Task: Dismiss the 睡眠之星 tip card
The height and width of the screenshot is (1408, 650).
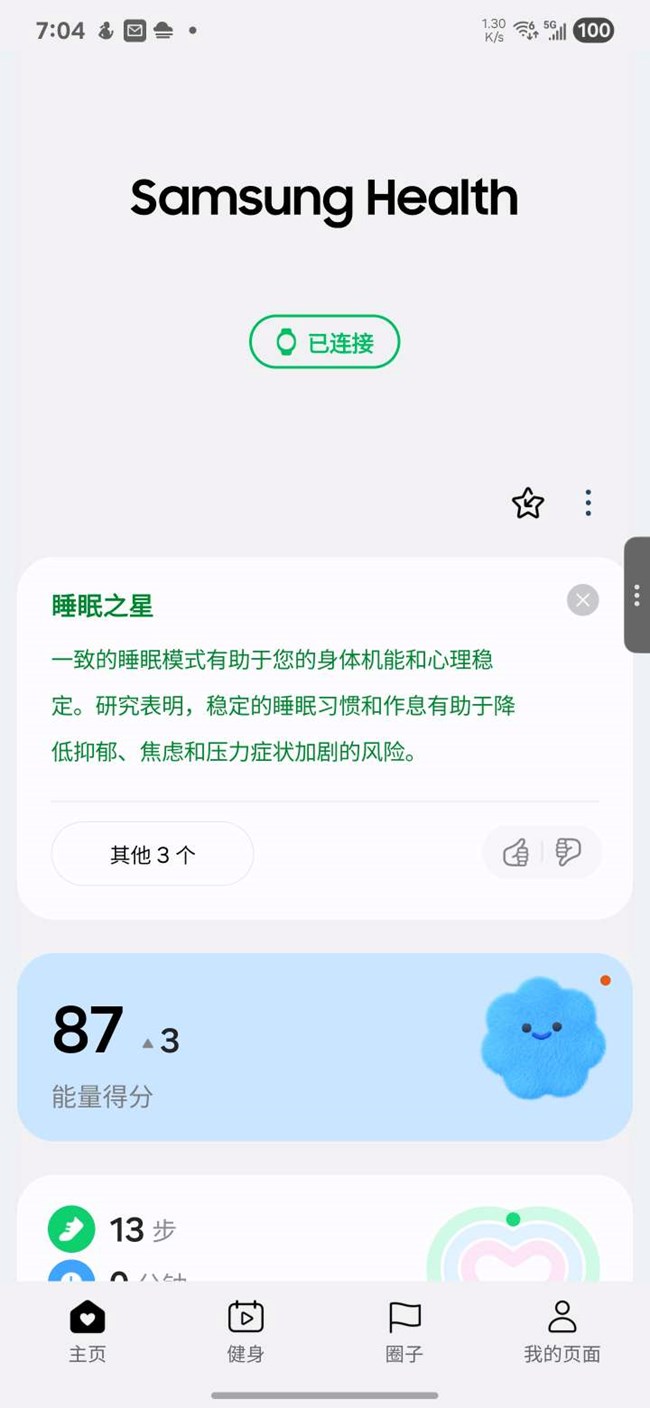Action: tap(582, 600)
